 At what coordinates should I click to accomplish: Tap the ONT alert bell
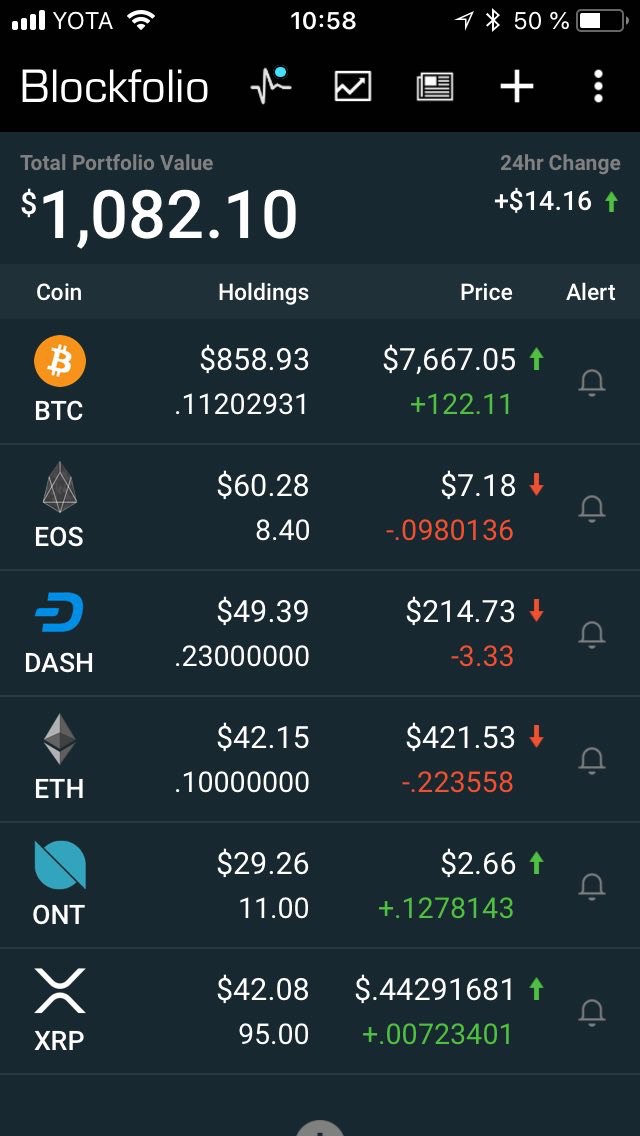(592, 886)
